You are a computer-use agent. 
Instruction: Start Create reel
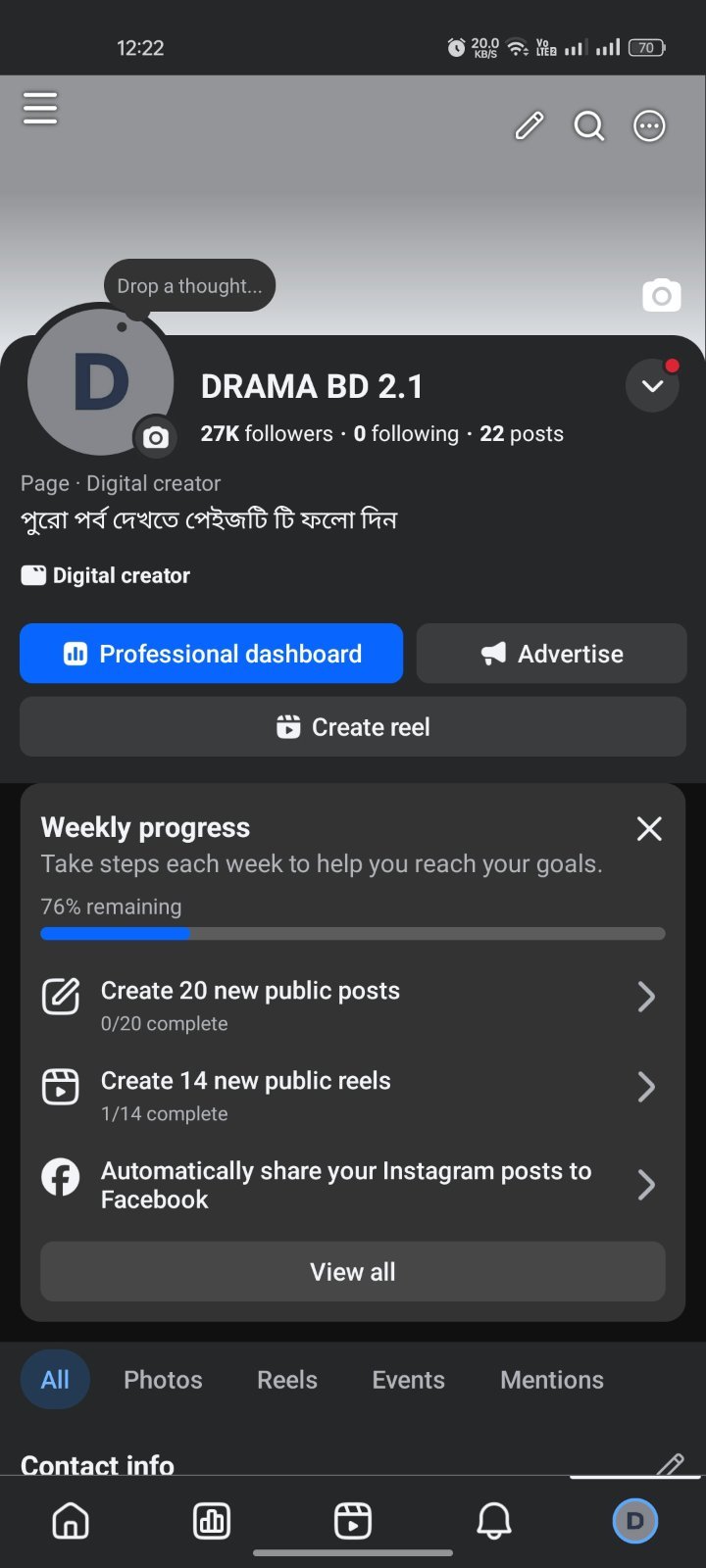click(x=353, y=726)
